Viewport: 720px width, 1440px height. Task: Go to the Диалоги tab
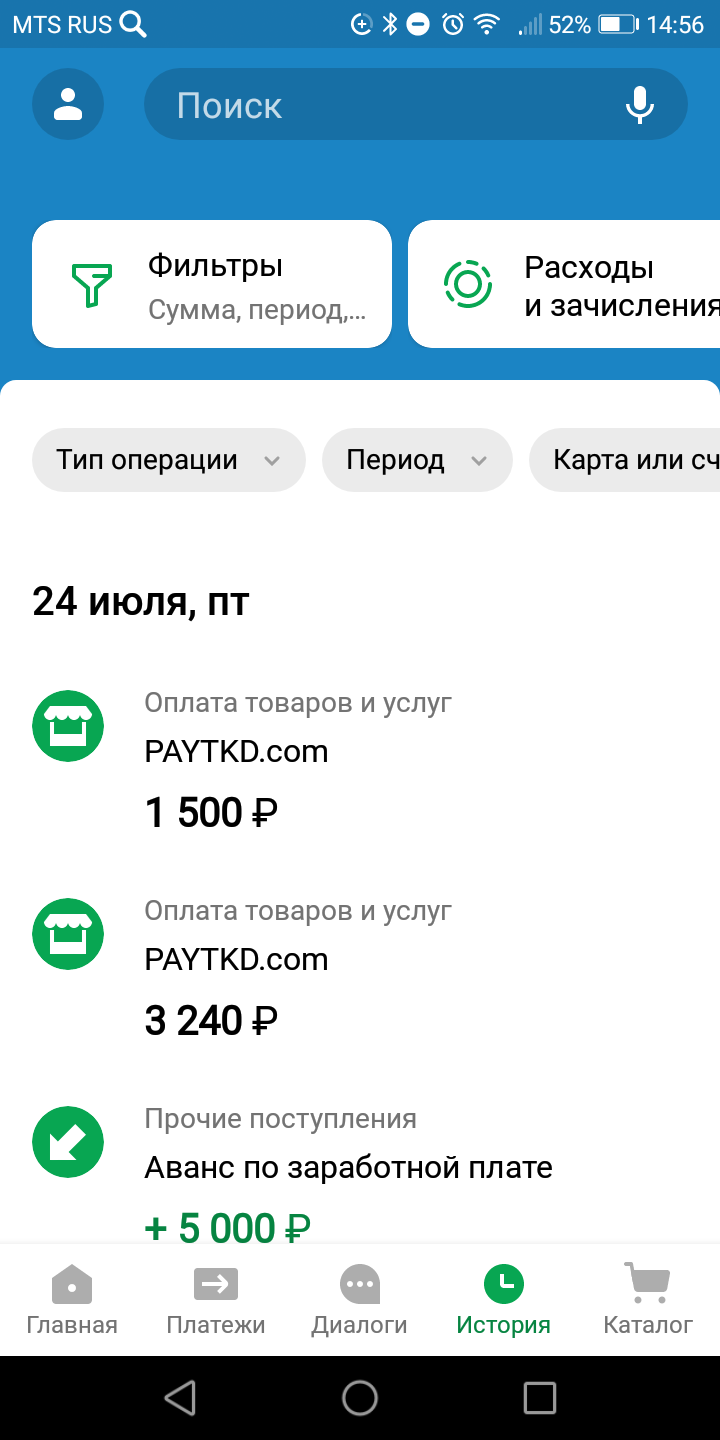tap(360, 1300)
